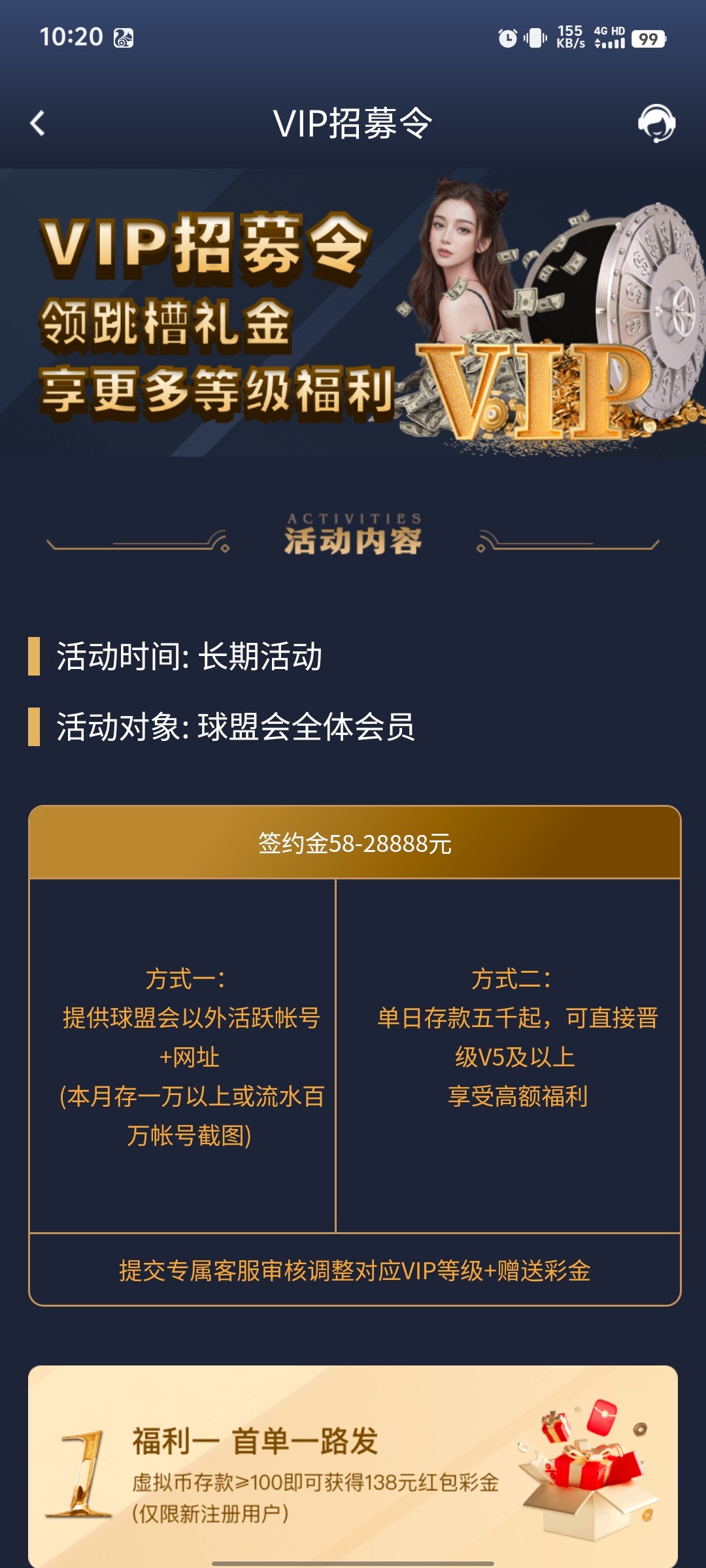This screenshot has width=706, height=1568.
Task: Go back from the VIP招募令 page
Action: pos(38,123)
